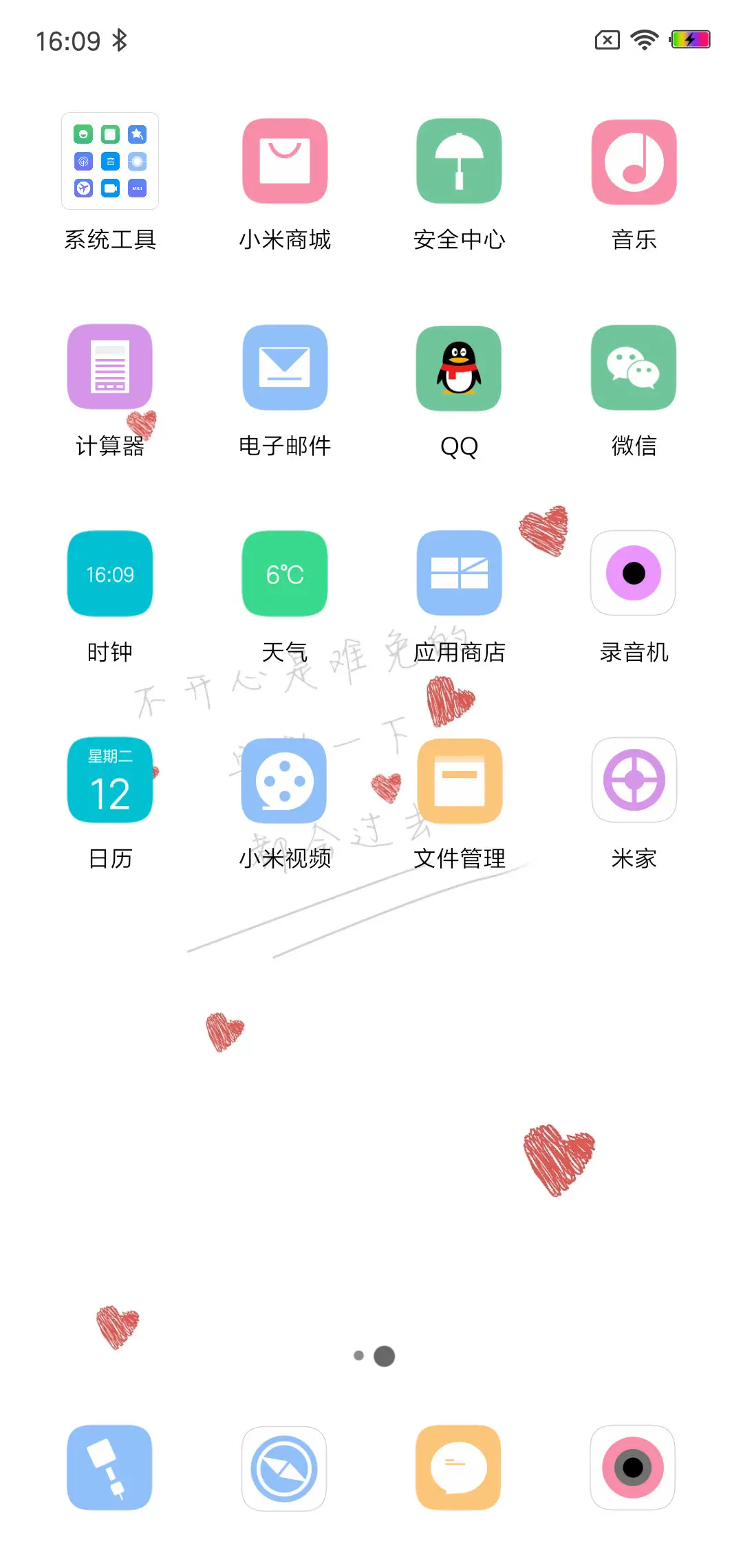Launch the 音乐 Music app
The height and width of the screenshot is (1568, 743).
coord(633,162)
